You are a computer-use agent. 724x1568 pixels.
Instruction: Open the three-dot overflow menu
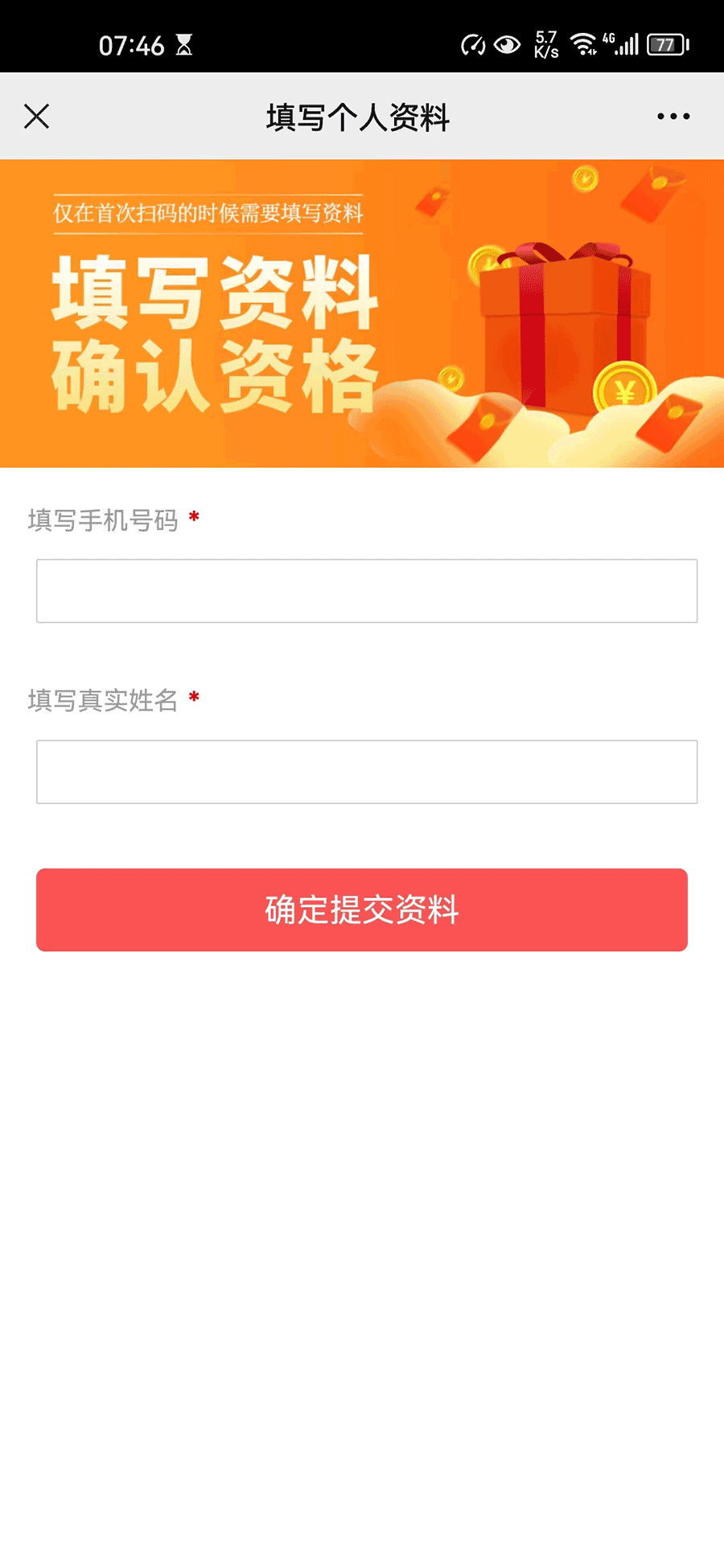pyautogui.click(x=673, y=117)
